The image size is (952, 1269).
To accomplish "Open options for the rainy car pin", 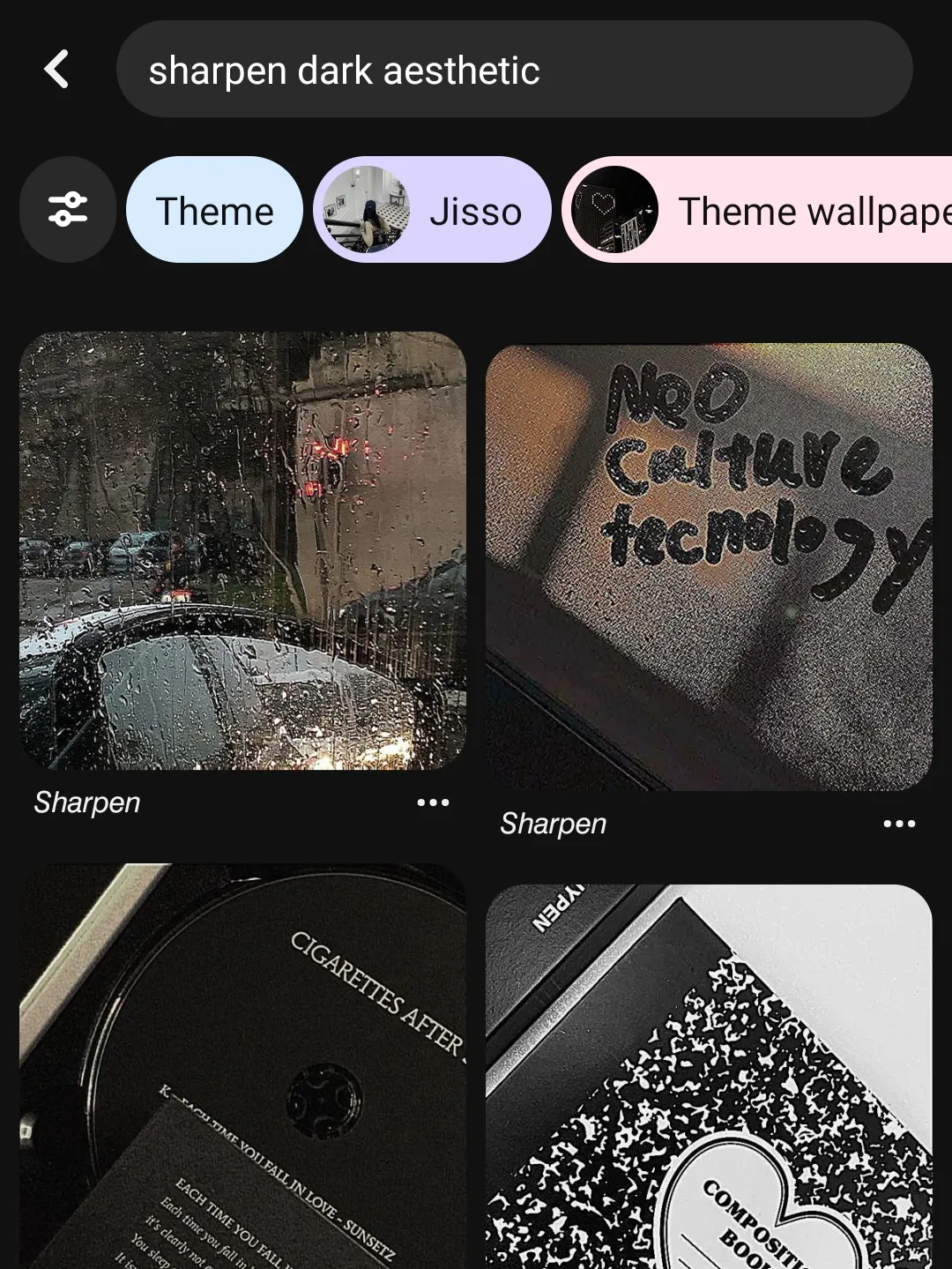I will 433,802.
